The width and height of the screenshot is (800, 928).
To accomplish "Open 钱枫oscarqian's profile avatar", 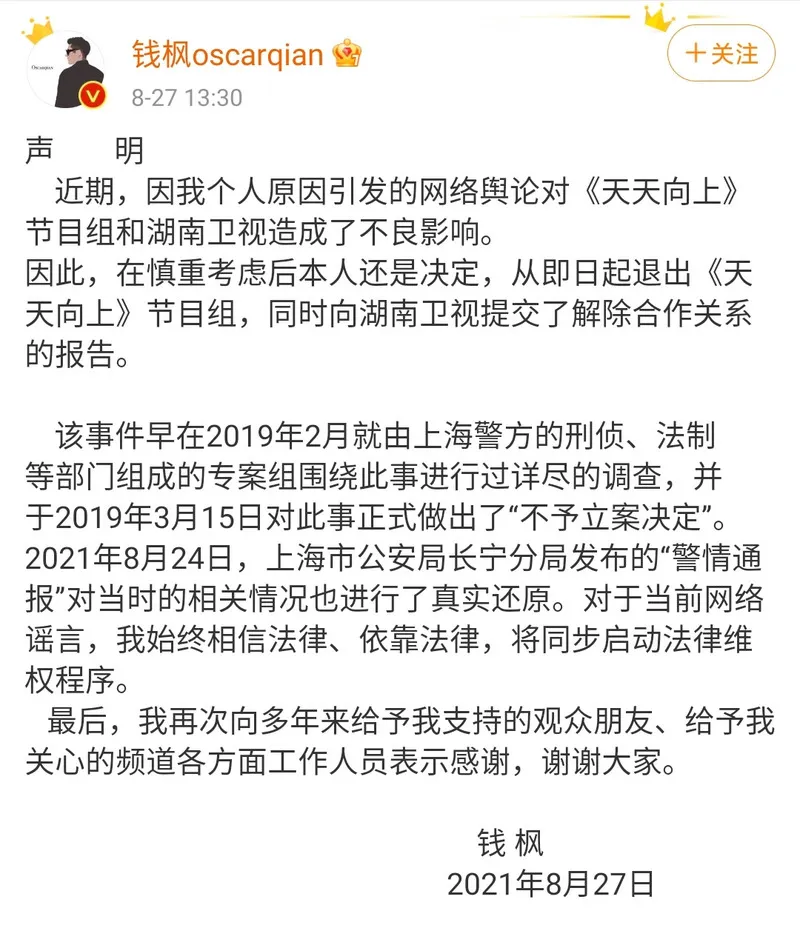I will (68, 70).
